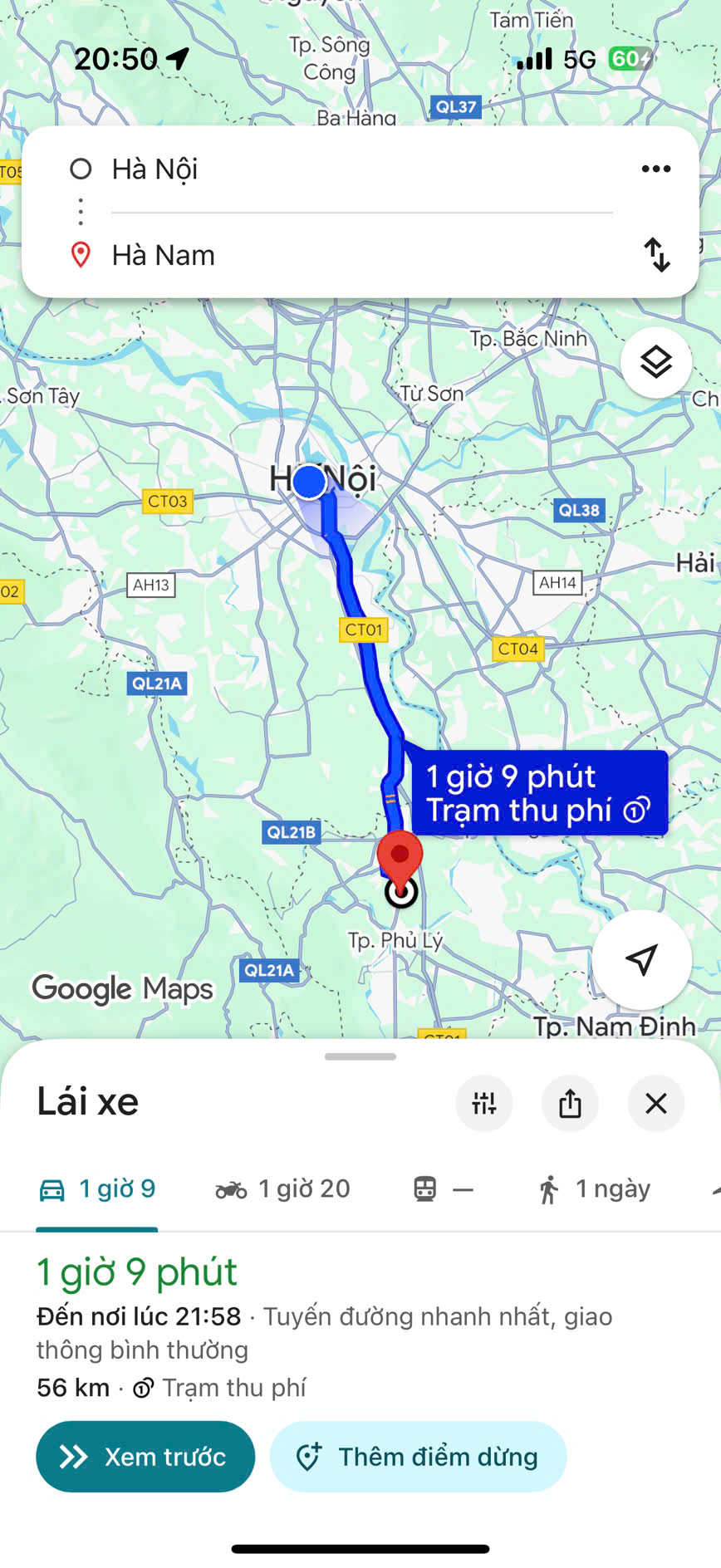
Task: Keep driving mode tab 1 giờ 9 selected
Action: pos(97,1188)
